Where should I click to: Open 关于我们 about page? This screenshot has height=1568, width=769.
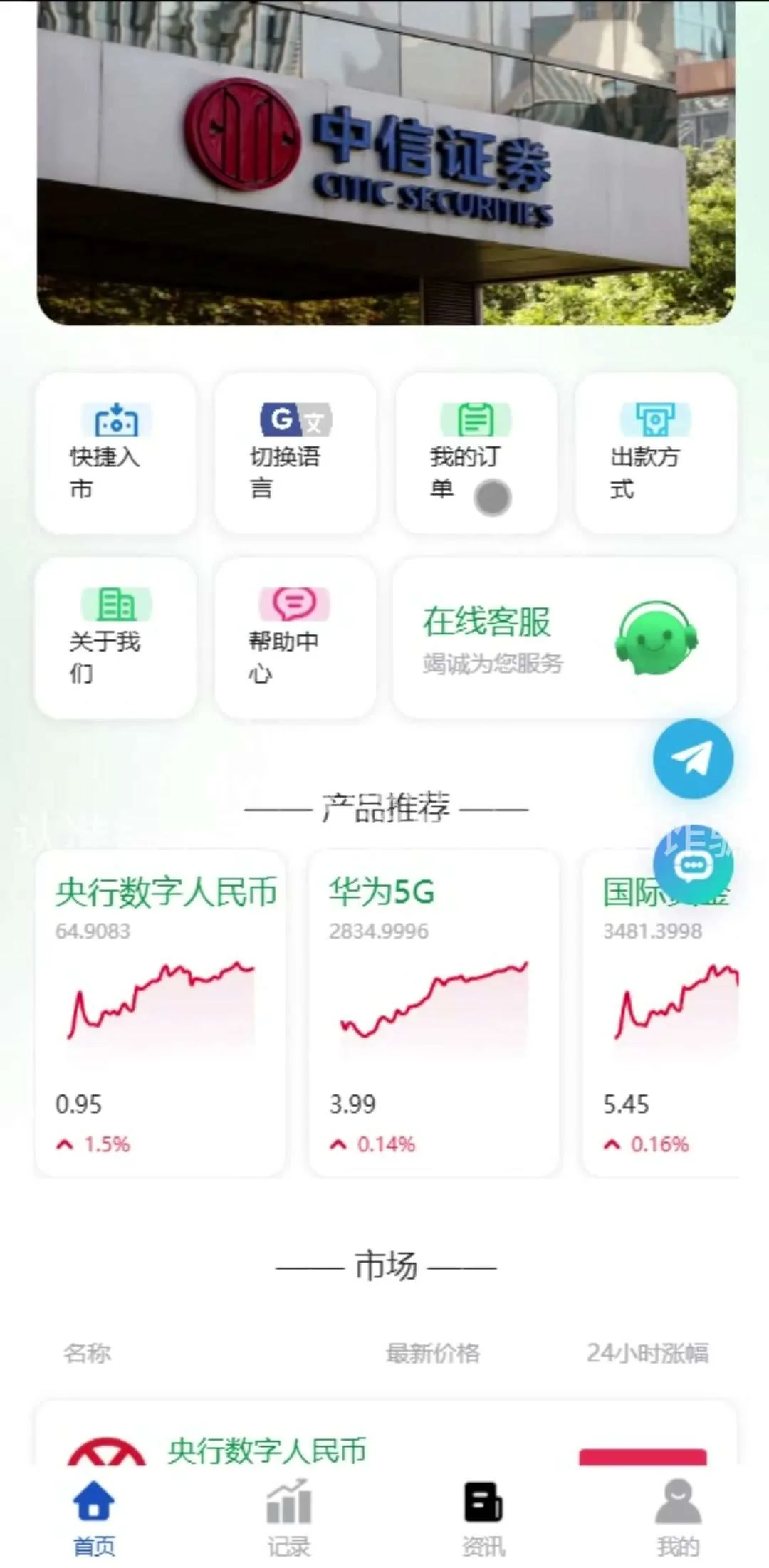pyautogui.click(x=115, y=637)
